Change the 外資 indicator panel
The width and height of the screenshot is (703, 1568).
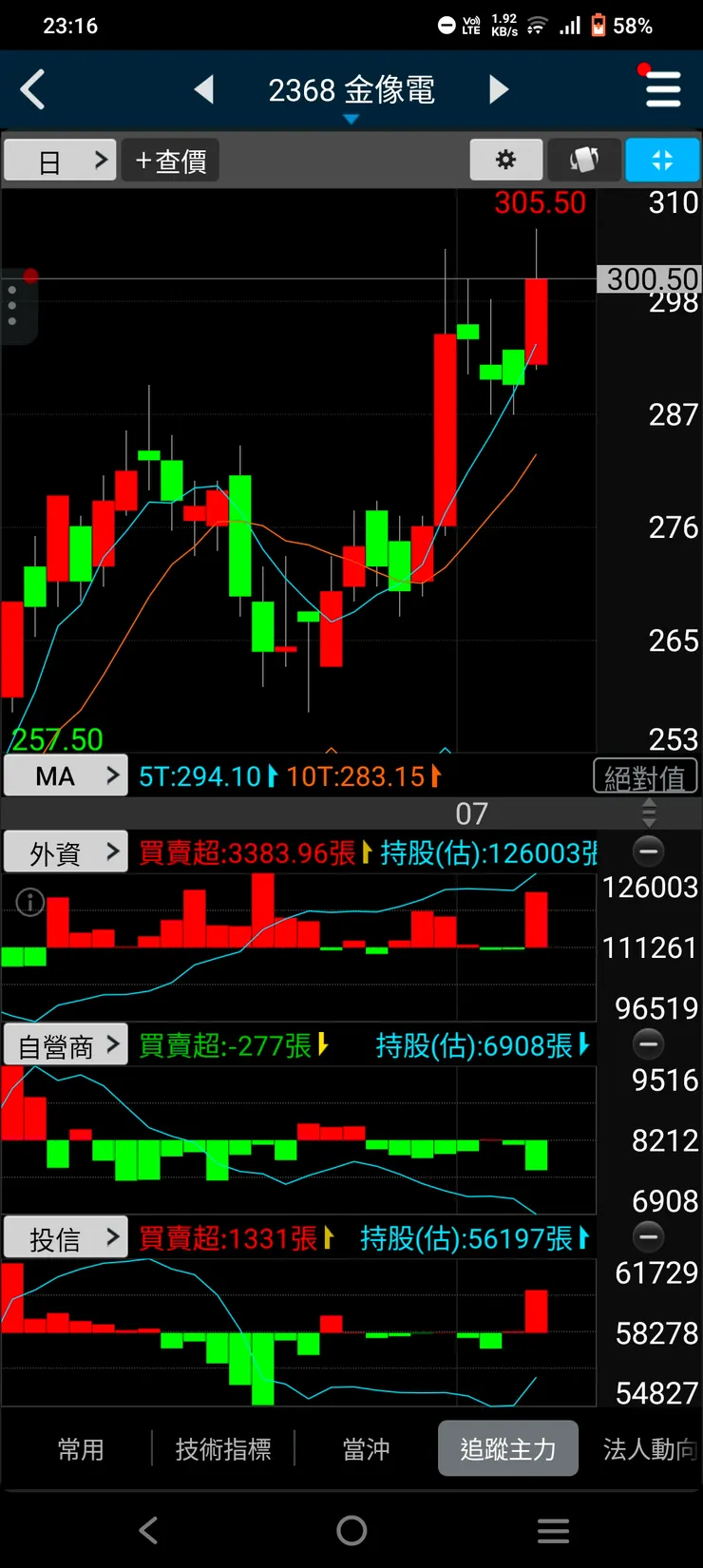tap(66, 852)
